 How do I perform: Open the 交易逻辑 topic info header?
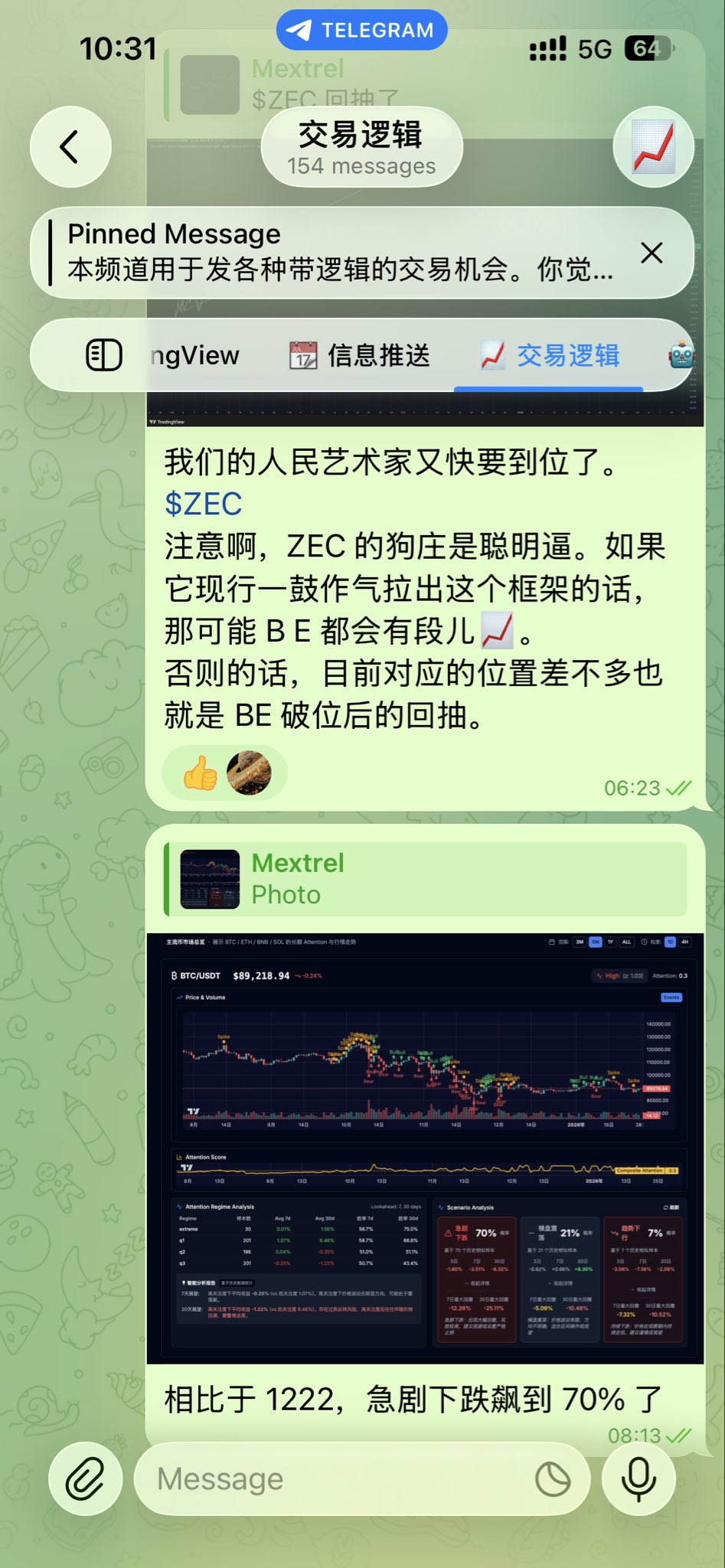click(x=361, y=148)
